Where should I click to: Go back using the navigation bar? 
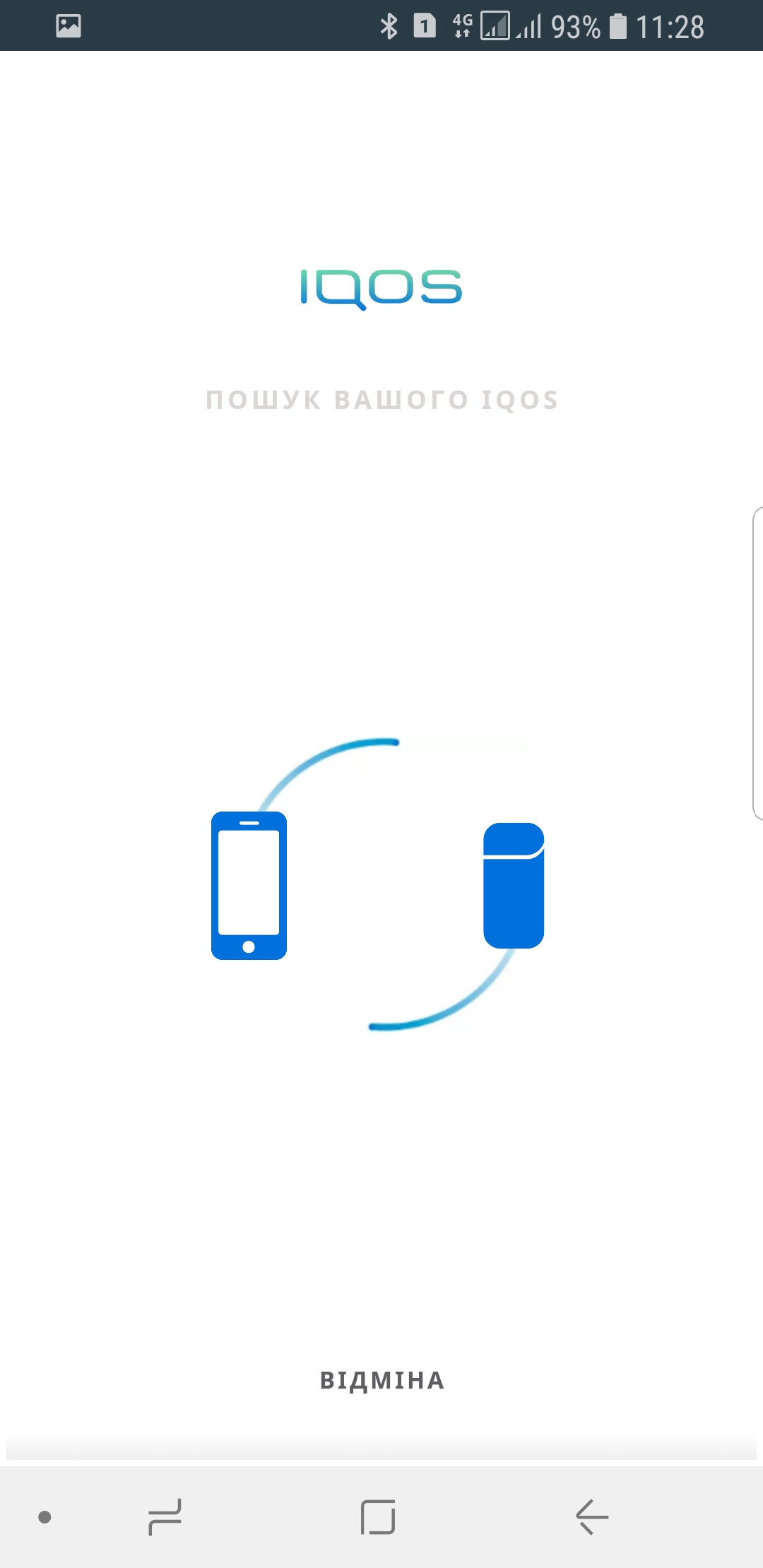coord(592,1516)
